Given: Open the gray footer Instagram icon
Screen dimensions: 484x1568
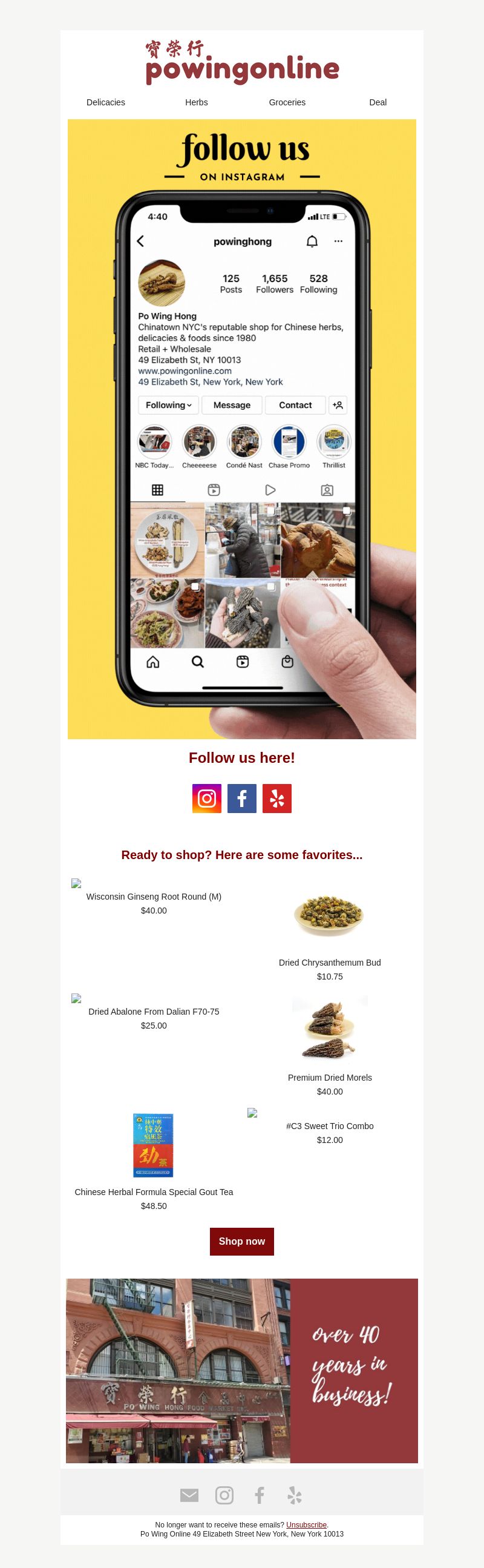Looking at the screenshot, I should point(224,1495).
